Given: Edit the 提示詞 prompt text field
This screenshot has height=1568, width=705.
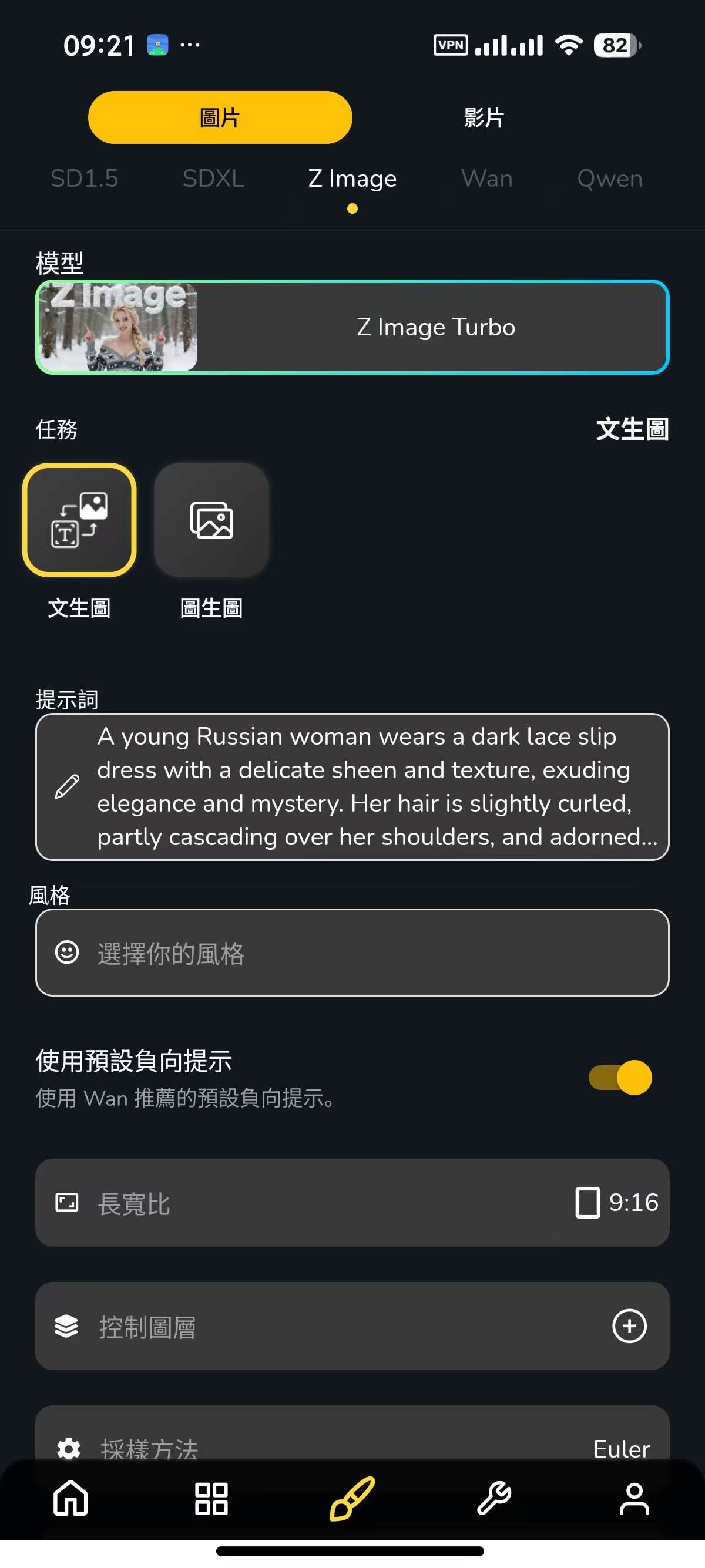Looking at the screenshot, I should (x=352, y=786).
